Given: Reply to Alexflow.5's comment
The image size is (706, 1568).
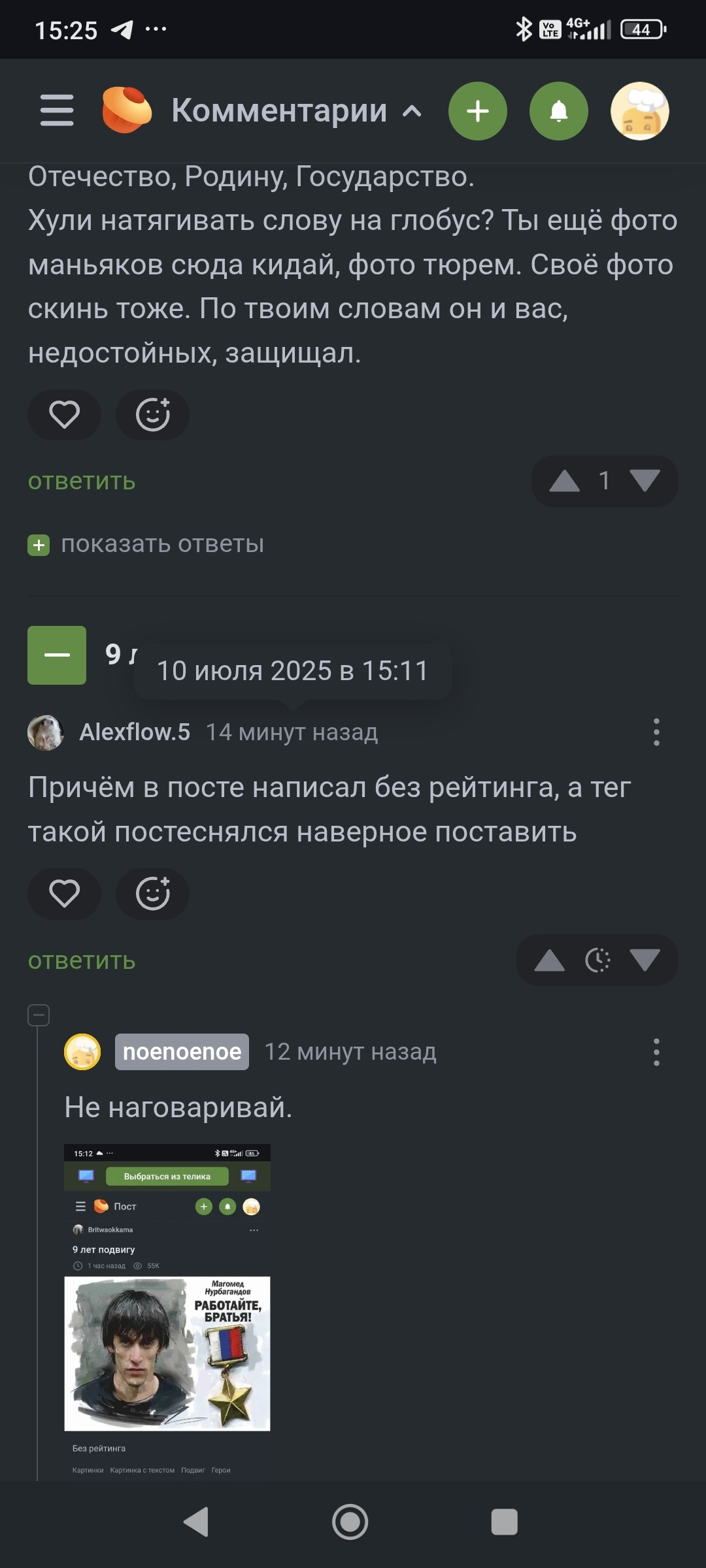Looking at the screenshot, I should click(82, 961).
